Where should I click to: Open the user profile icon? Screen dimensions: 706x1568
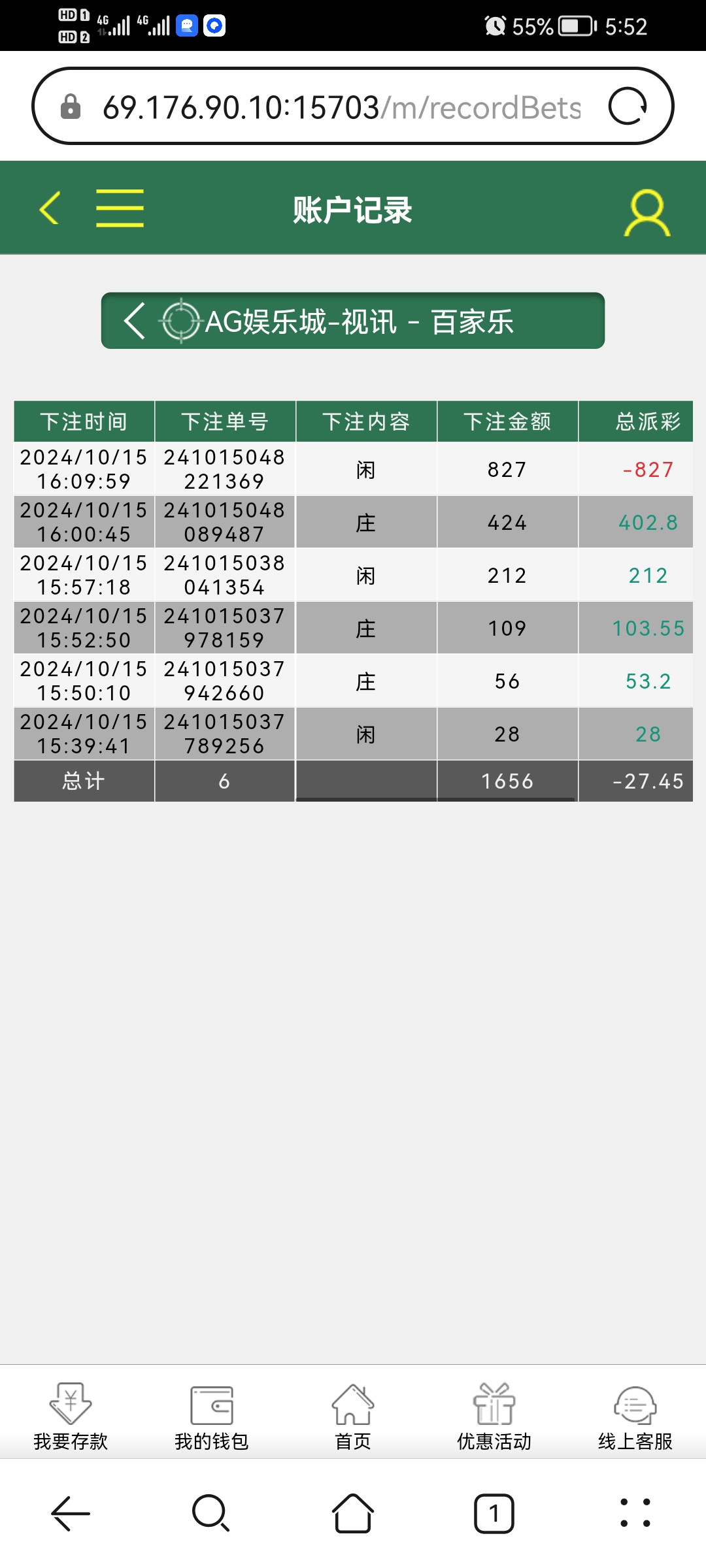pyautogui.click(x=647, y=212)
